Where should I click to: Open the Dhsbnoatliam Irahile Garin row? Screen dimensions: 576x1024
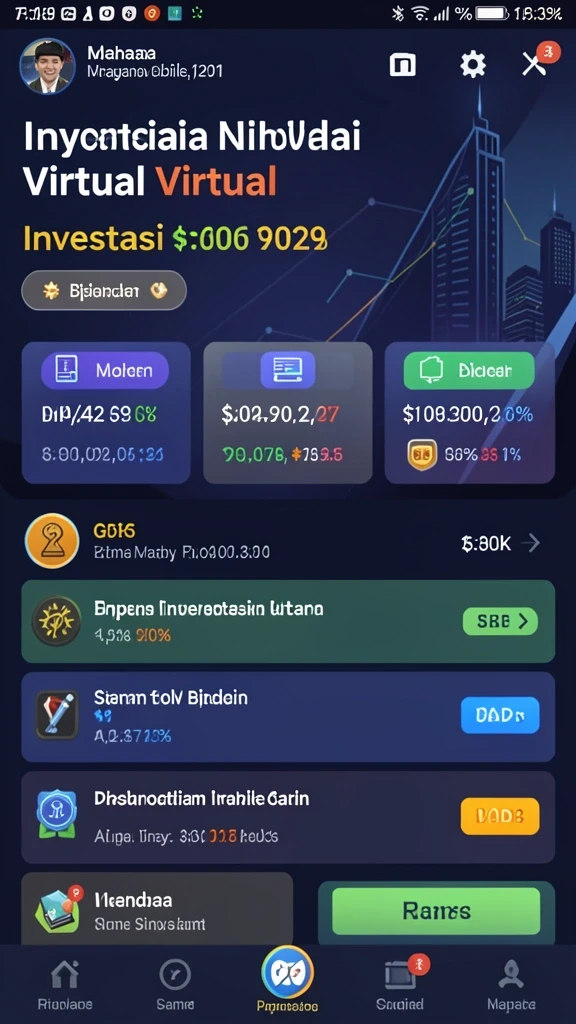tap(288, 817)
